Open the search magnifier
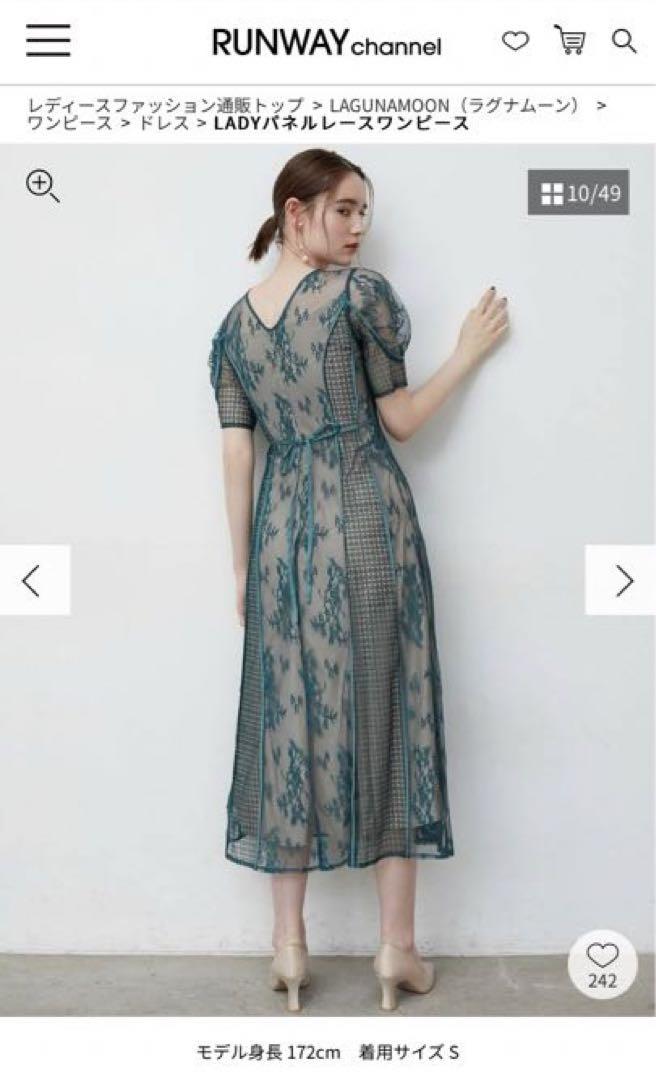This screenshot has height=1080, width=656. click(x=624, y=42)
